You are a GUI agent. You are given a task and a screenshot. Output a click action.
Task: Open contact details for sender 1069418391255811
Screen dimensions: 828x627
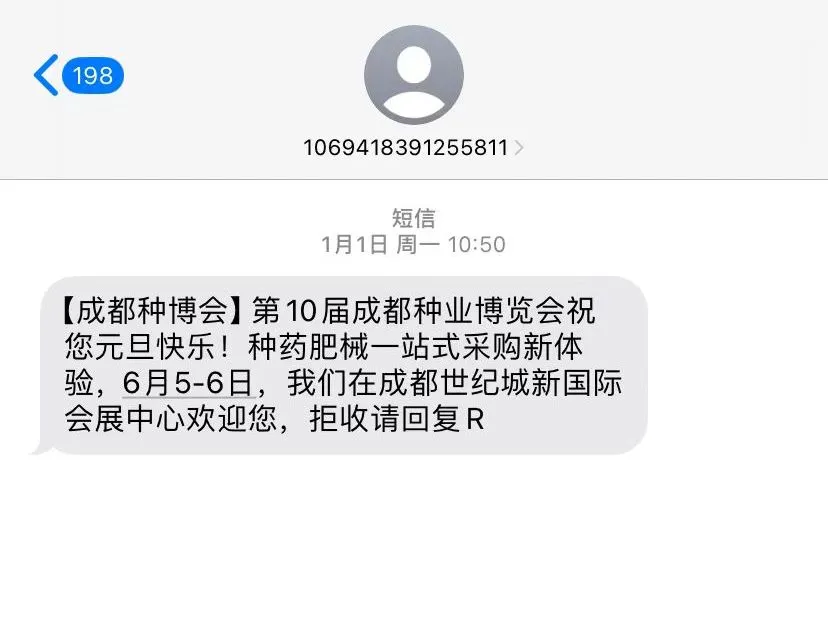tap(413, 148)
